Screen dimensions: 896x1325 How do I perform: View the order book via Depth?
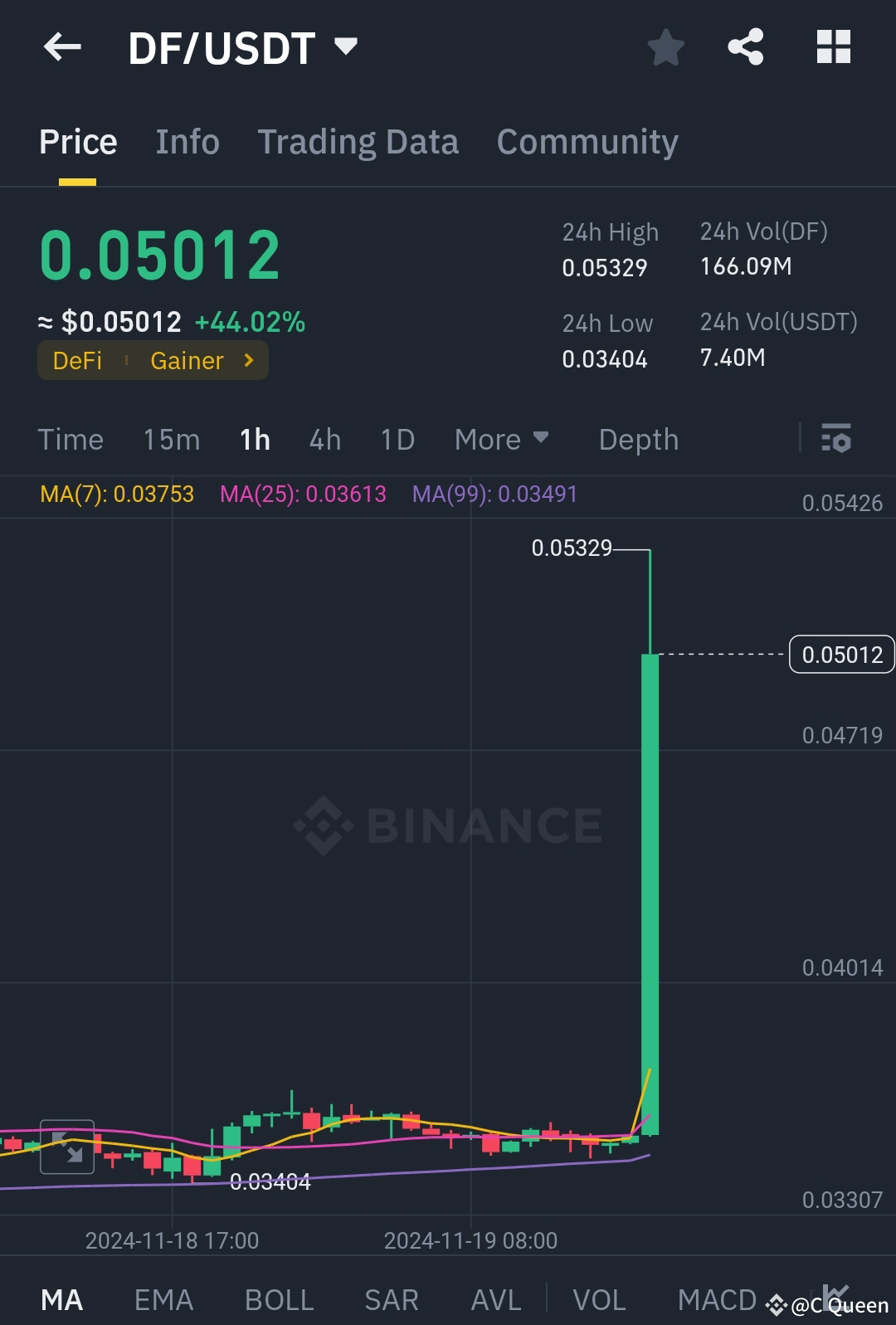pos(638,439)
